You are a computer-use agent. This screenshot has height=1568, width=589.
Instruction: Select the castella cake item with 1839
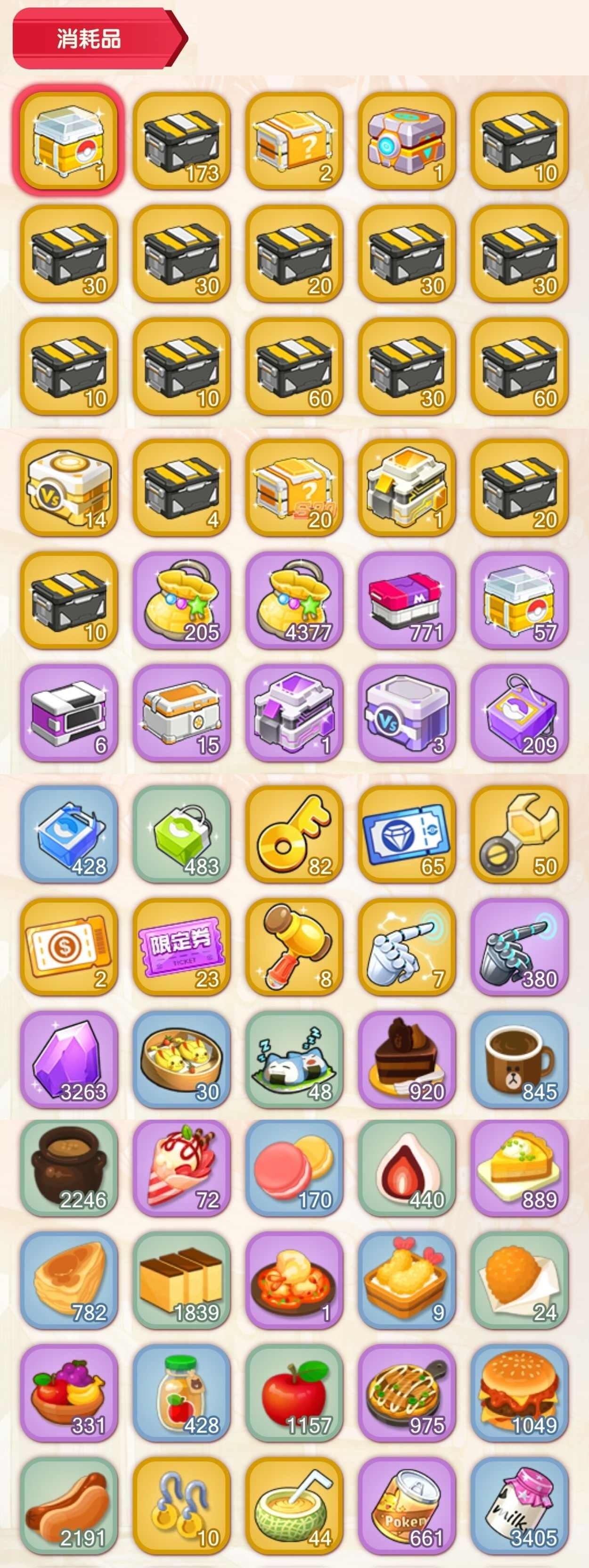coord(181,1279)
